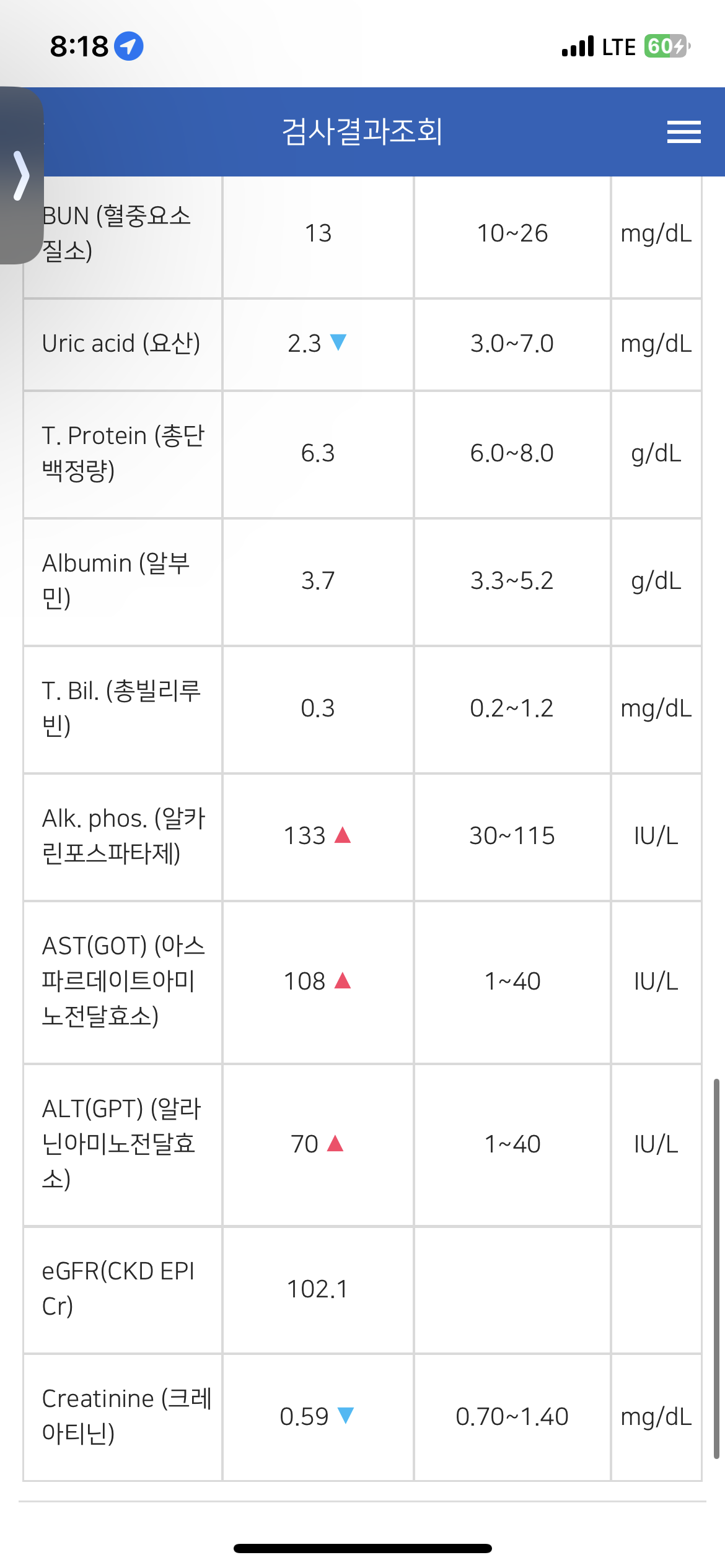
Task: Tap the back swipe chevron handle
Action: tap(22, 176)
